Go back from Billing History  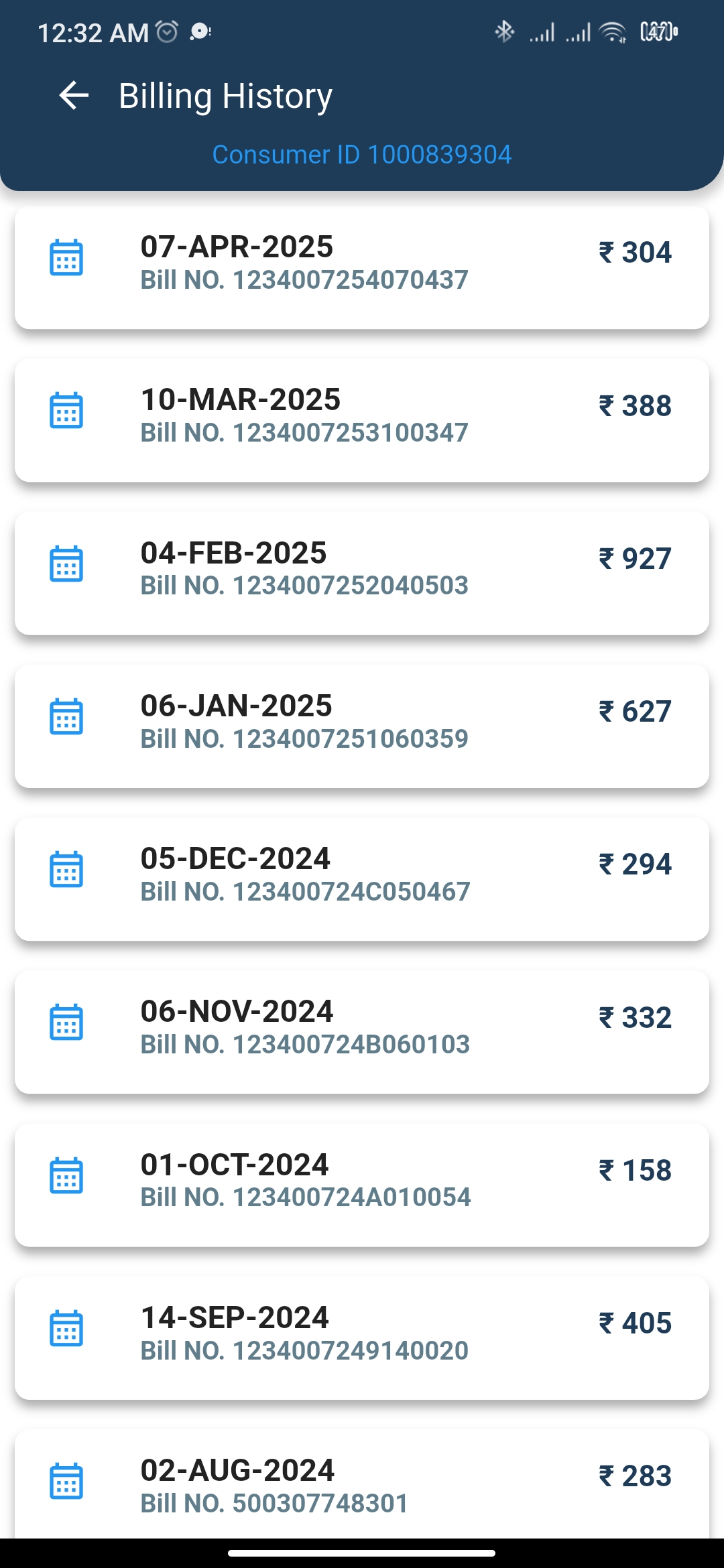74,95
